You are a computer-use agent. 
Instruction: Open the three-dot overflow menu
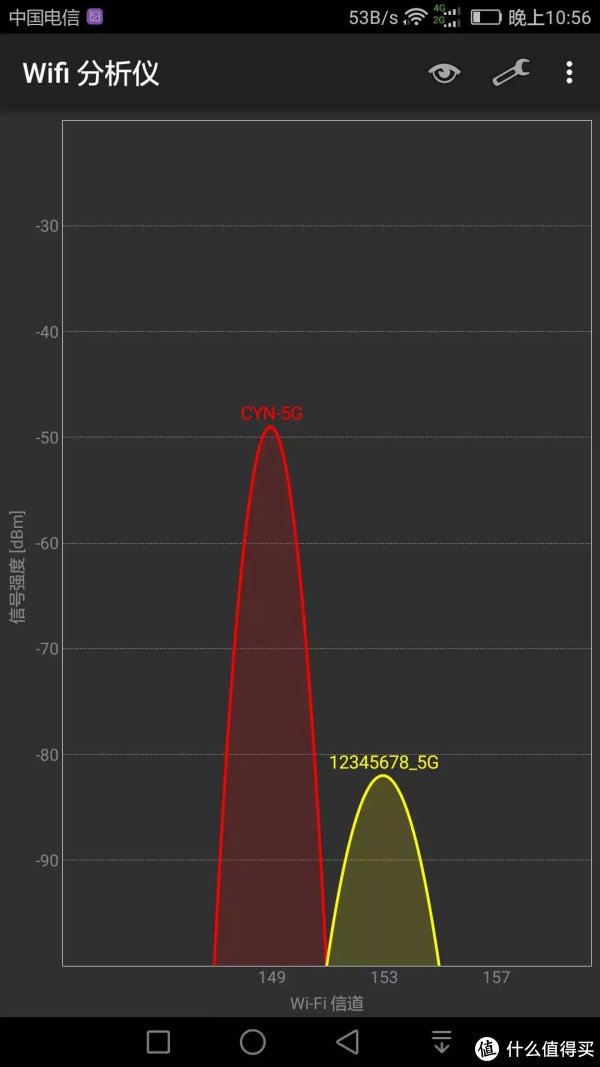pos(569,72)
